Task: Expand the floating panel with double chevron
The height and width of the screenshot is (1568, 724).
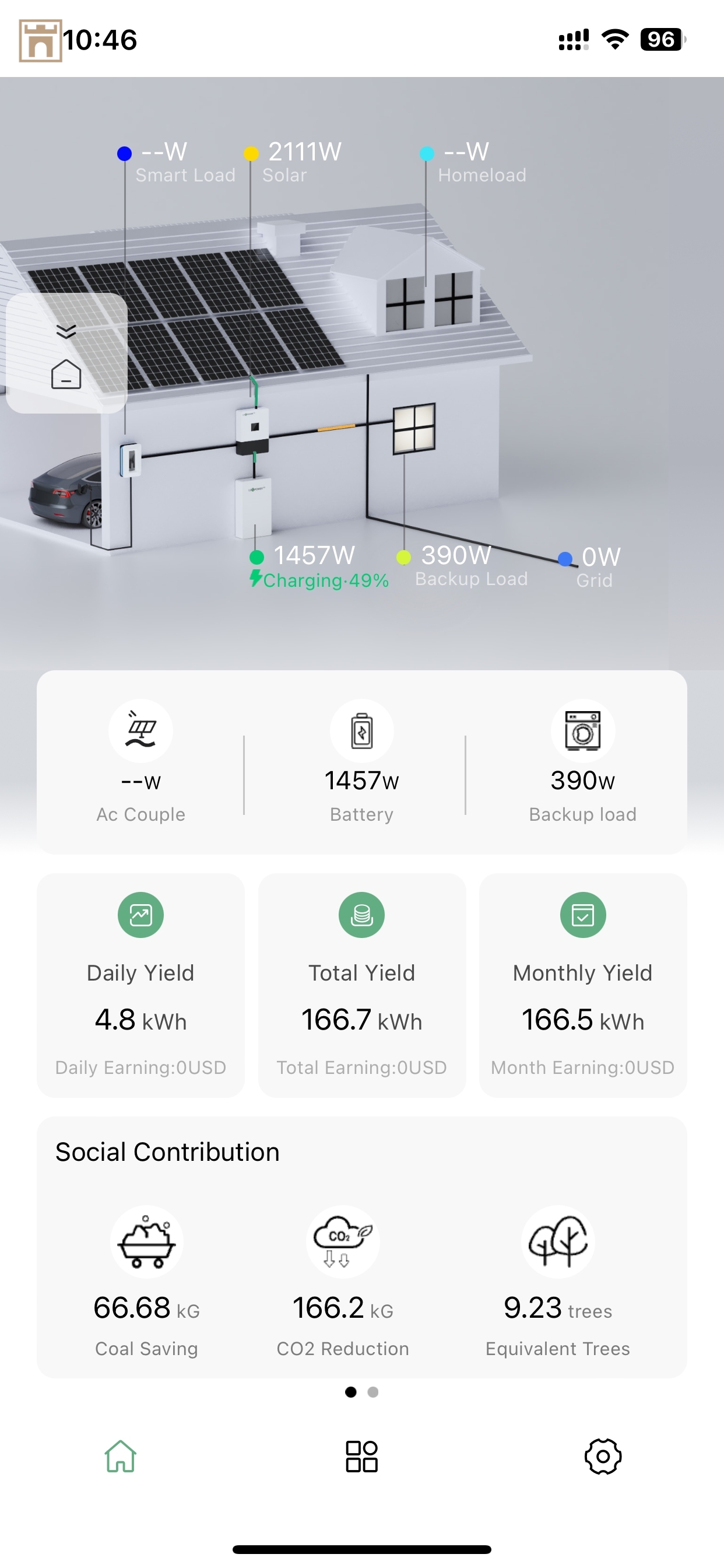Action: coord(66,331)
